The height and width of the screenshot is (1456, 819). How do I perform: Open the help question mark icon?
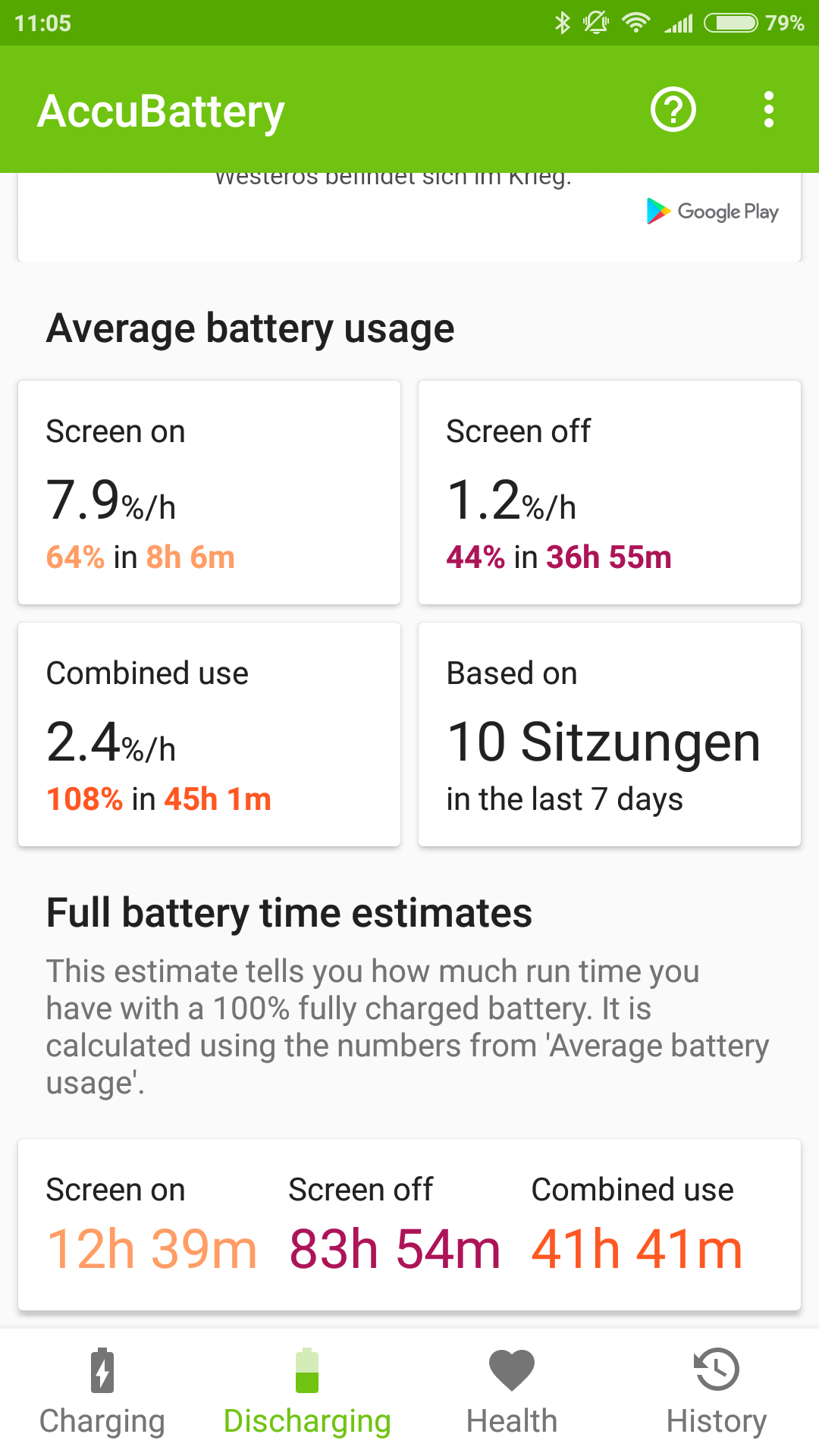click(x=673, y=110)
